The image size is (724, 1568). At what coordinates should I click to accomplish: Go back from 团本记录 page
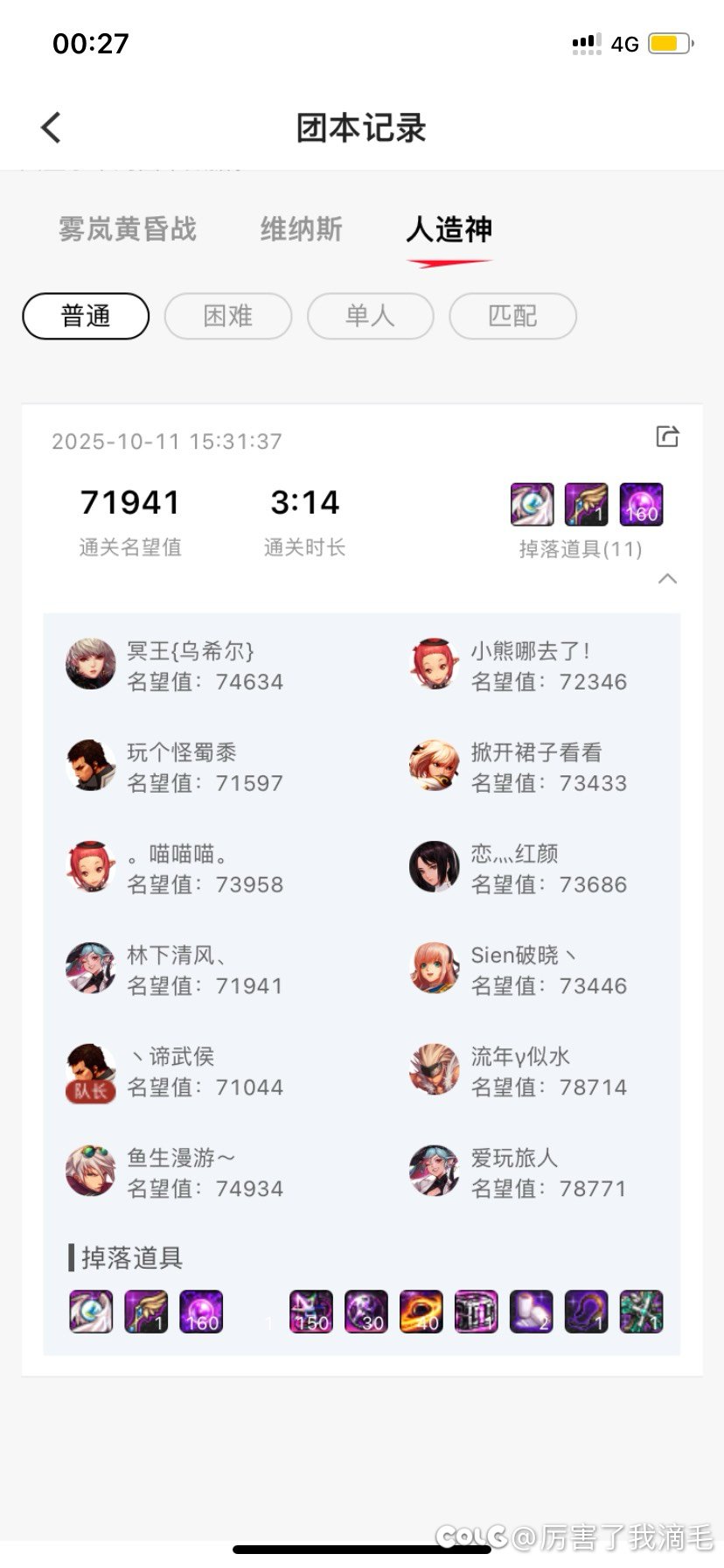(52, 128)
